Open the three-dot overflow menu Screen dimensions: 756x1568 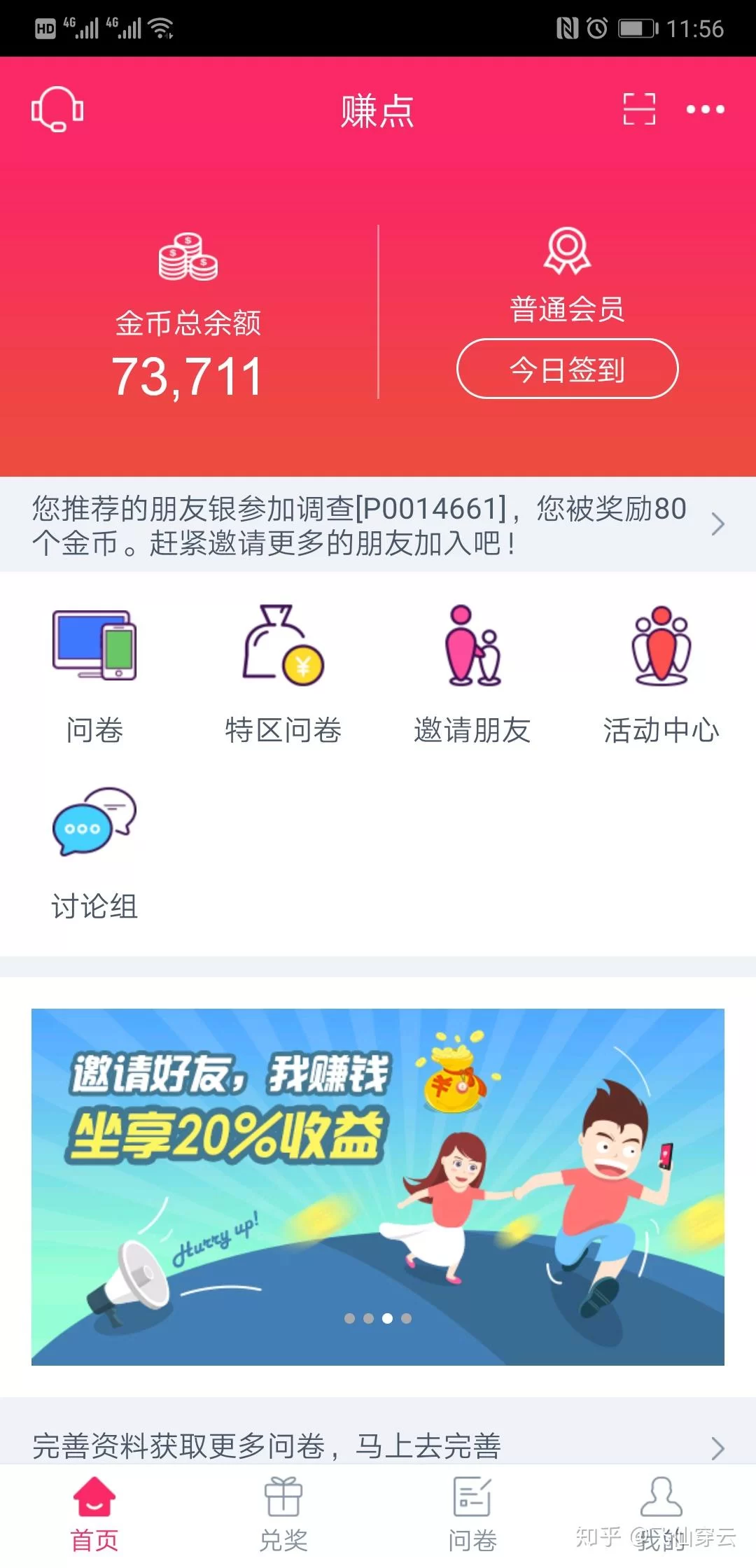[x=705, y=109]
